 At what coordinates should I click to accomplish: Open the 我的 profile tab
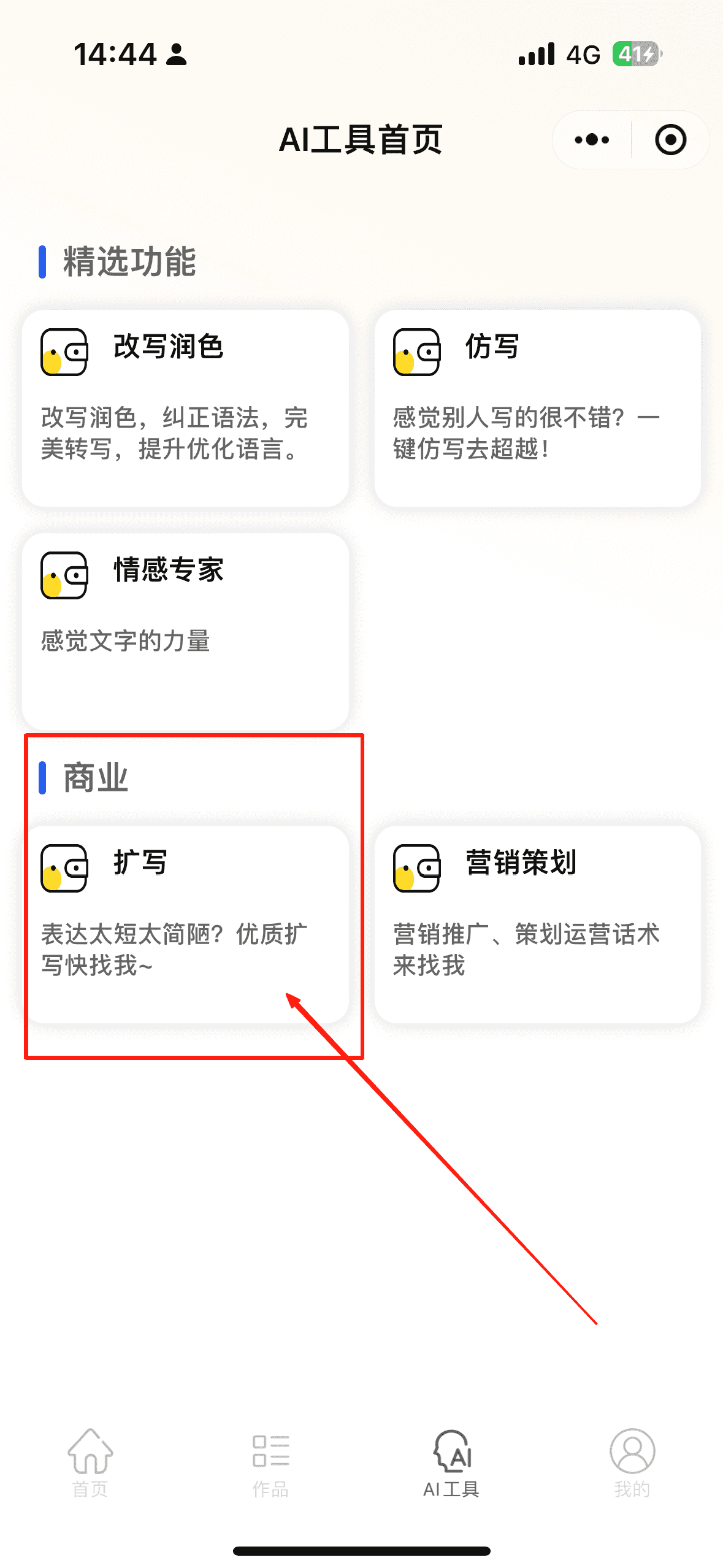[x=632, y=1462]
